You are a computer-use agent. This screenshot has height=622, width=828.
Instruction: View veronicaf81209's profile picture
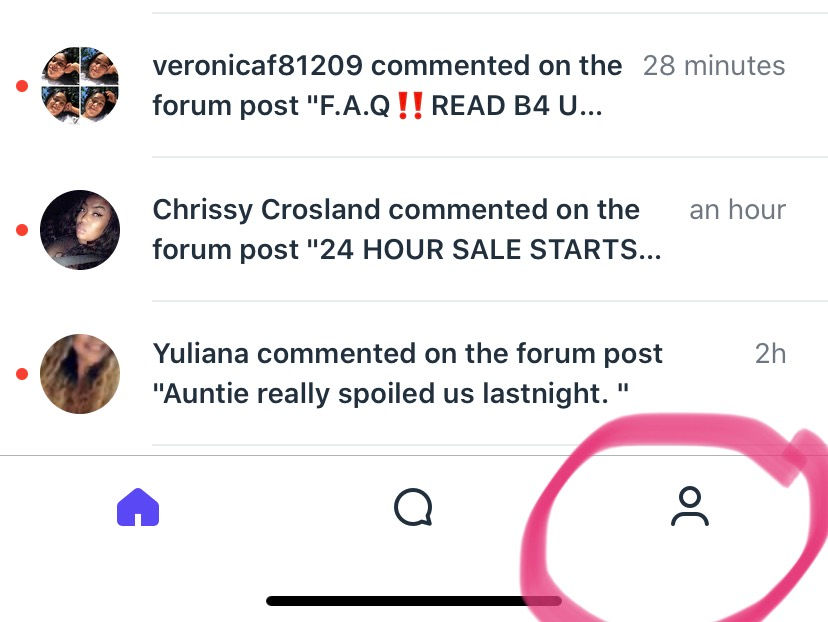tap(80, 86)
